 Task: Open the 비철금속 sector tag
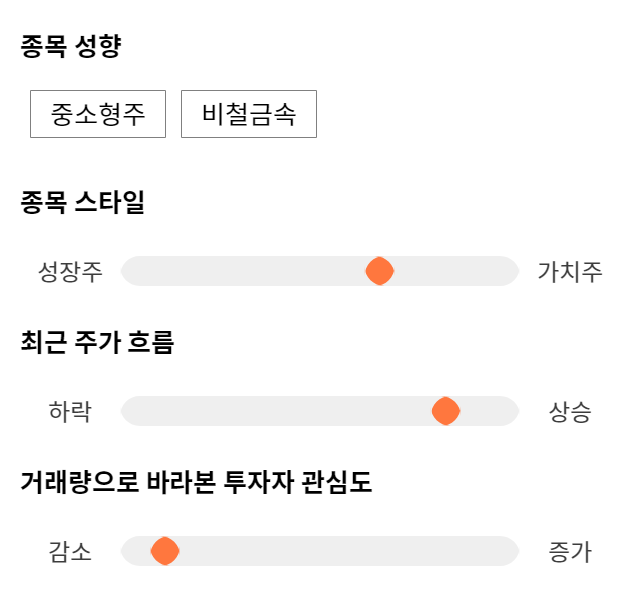pos(249,114)
